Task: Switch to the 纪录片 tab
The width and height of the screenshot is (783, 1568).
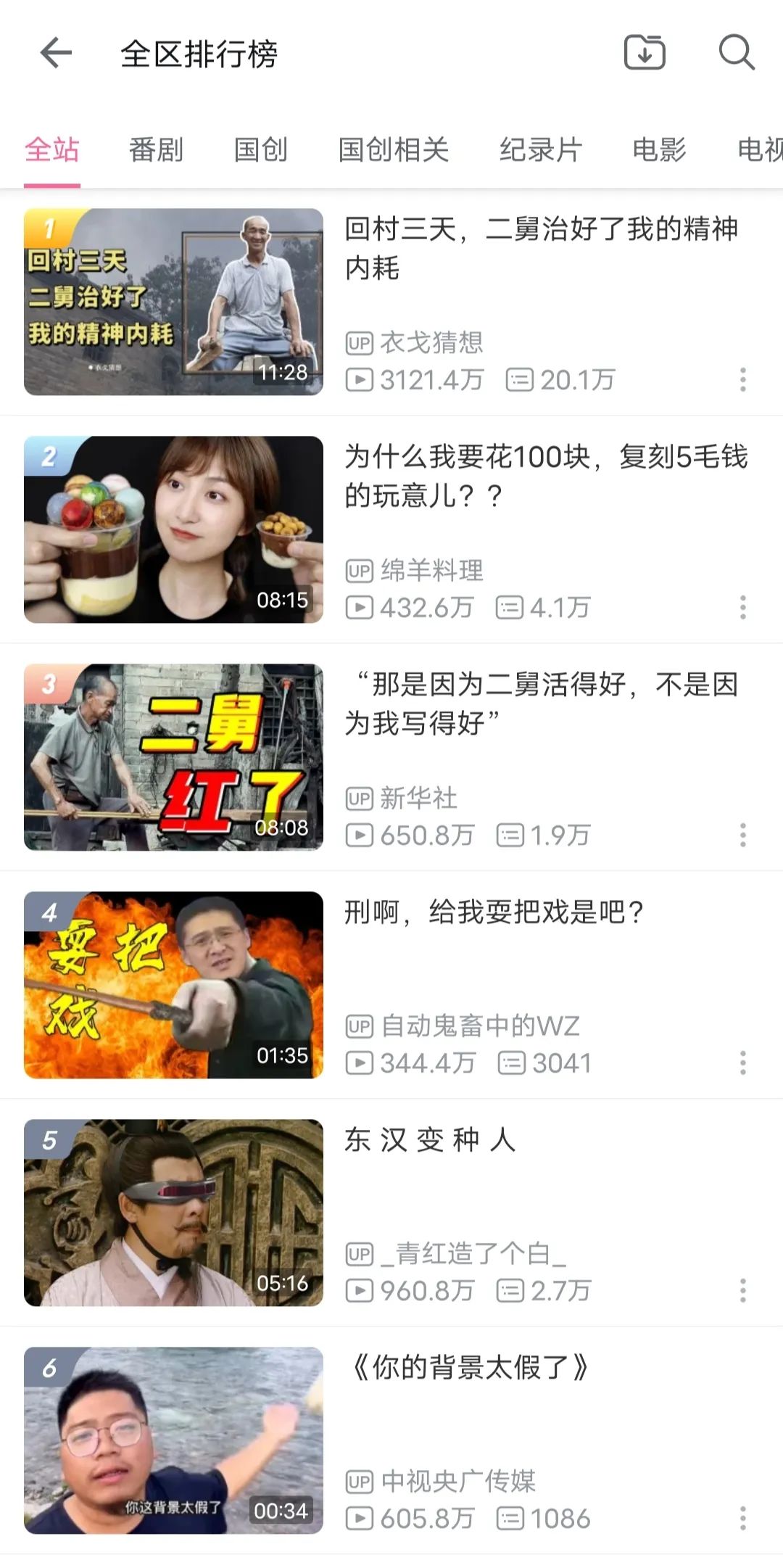Action: [x=541, y=150]
